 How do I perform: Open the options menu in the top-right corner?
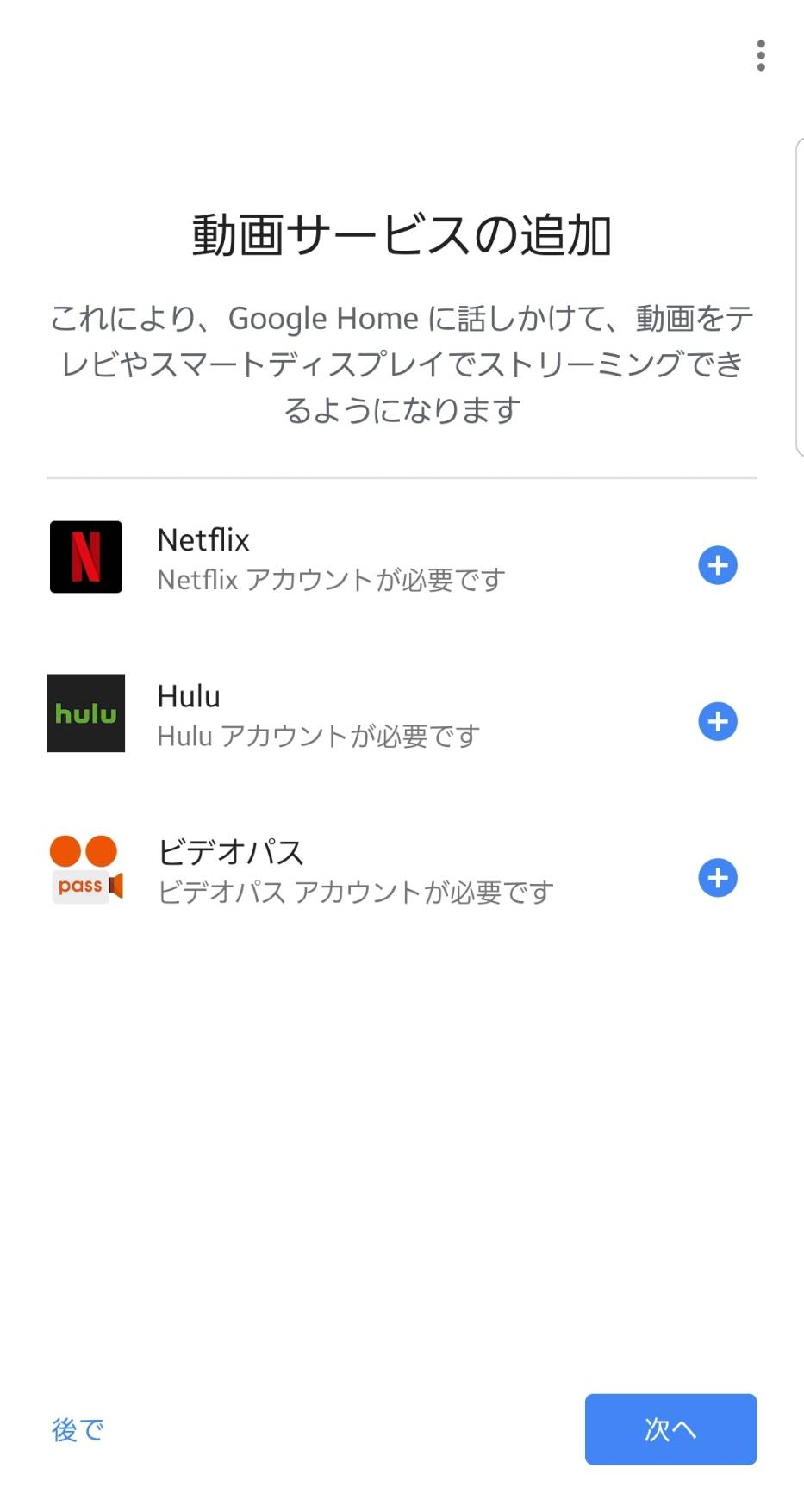pos(761,55)
